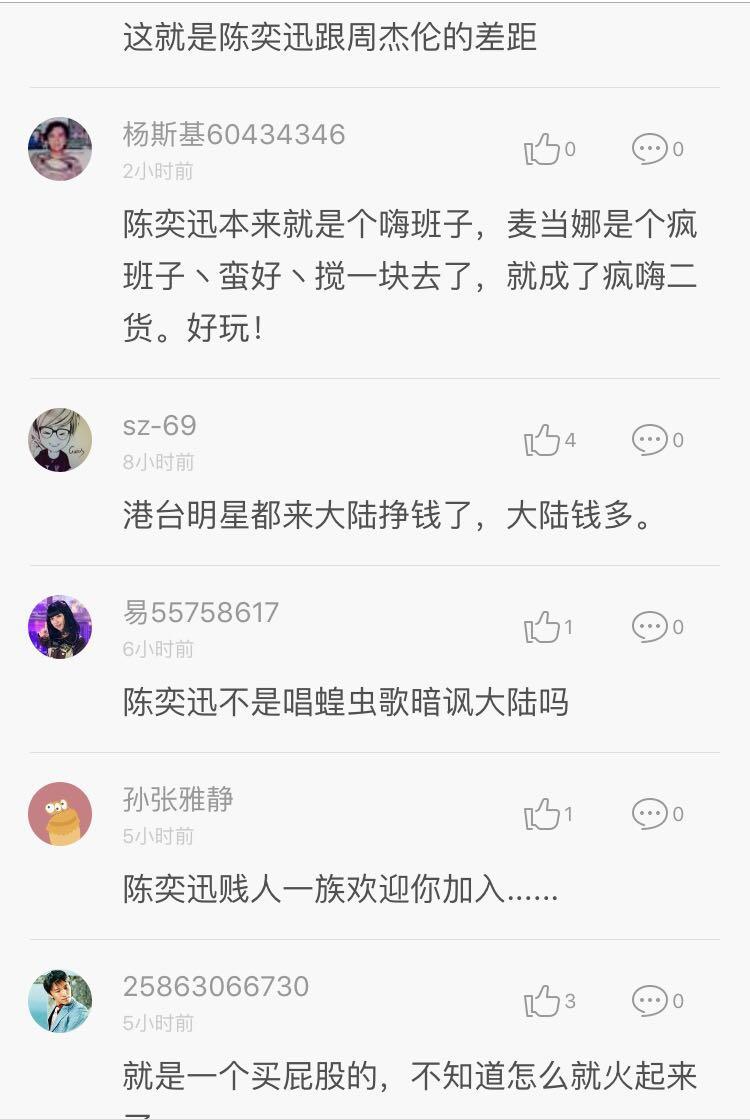750x1120 pixels.
Task: Reply to 易55758617's comment
Action: [x=650, y=627]
